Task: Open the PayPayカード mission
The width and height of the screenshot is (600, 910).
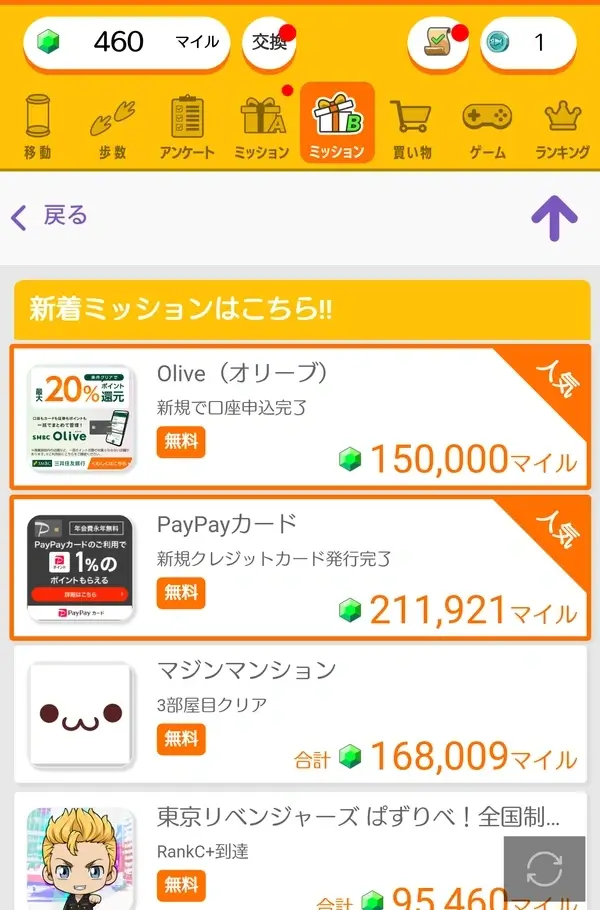Action: 300,567
